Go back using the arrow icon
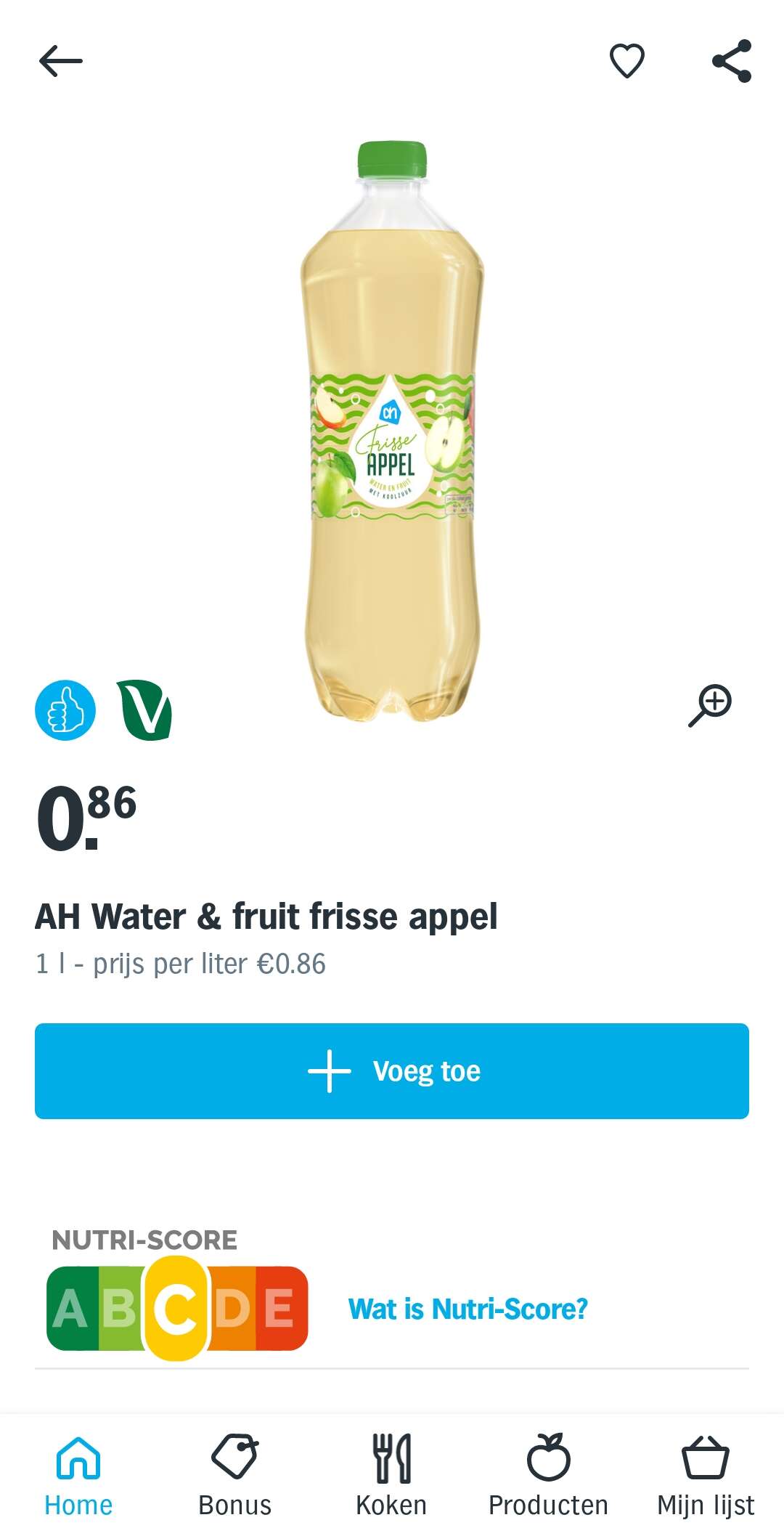This screenshot has width=784, height=1536. click(x=61, y=60)
